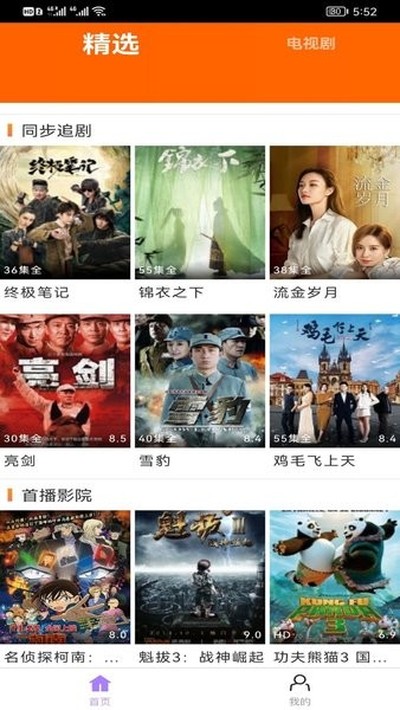Switch to the 我的 bottom tab
This screenshot has height=710, width=400.
[300, 690]
